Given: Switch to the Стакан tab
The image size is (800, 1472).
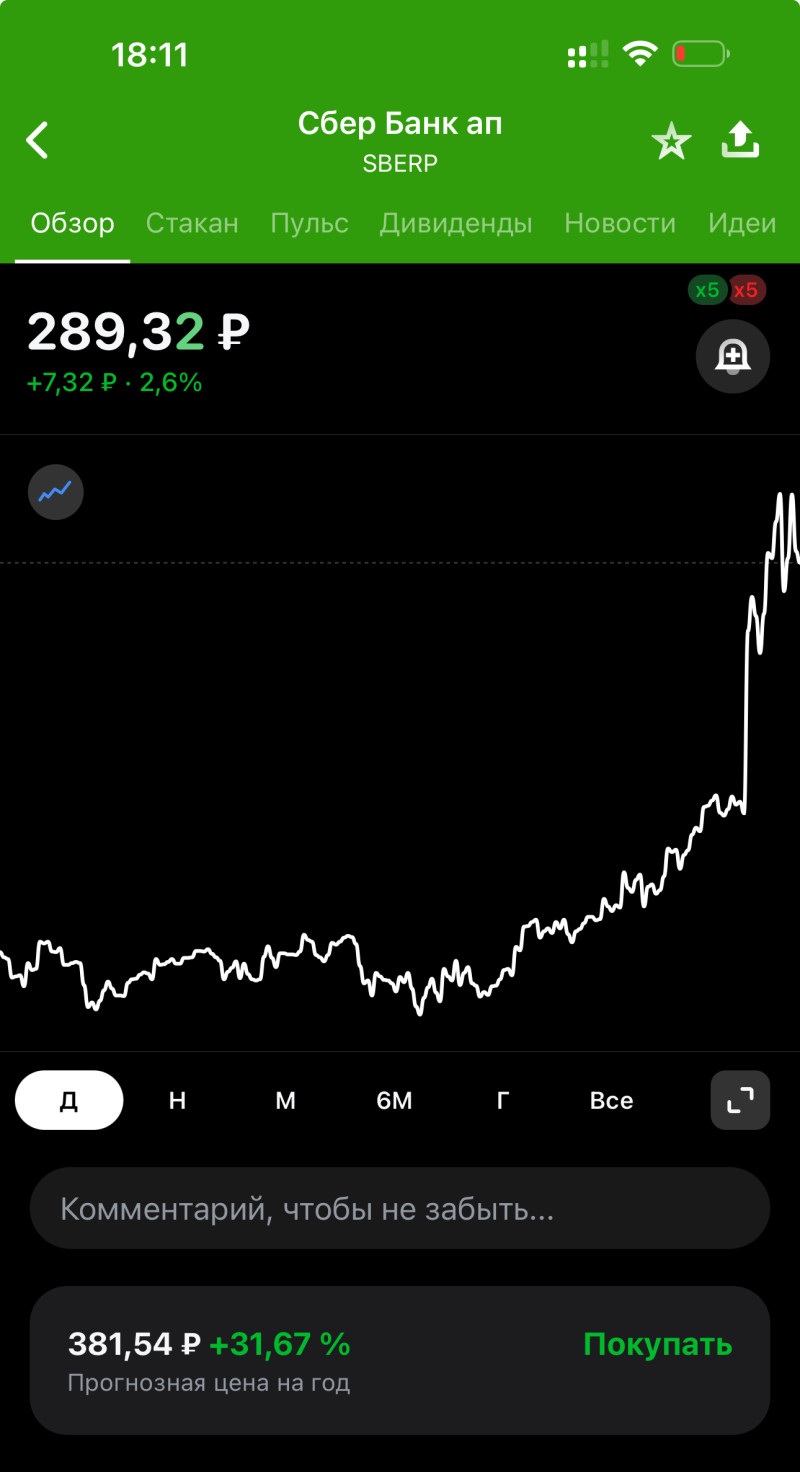Looking at the screenshot, I should pyautogui.click(x=192, y=223).
